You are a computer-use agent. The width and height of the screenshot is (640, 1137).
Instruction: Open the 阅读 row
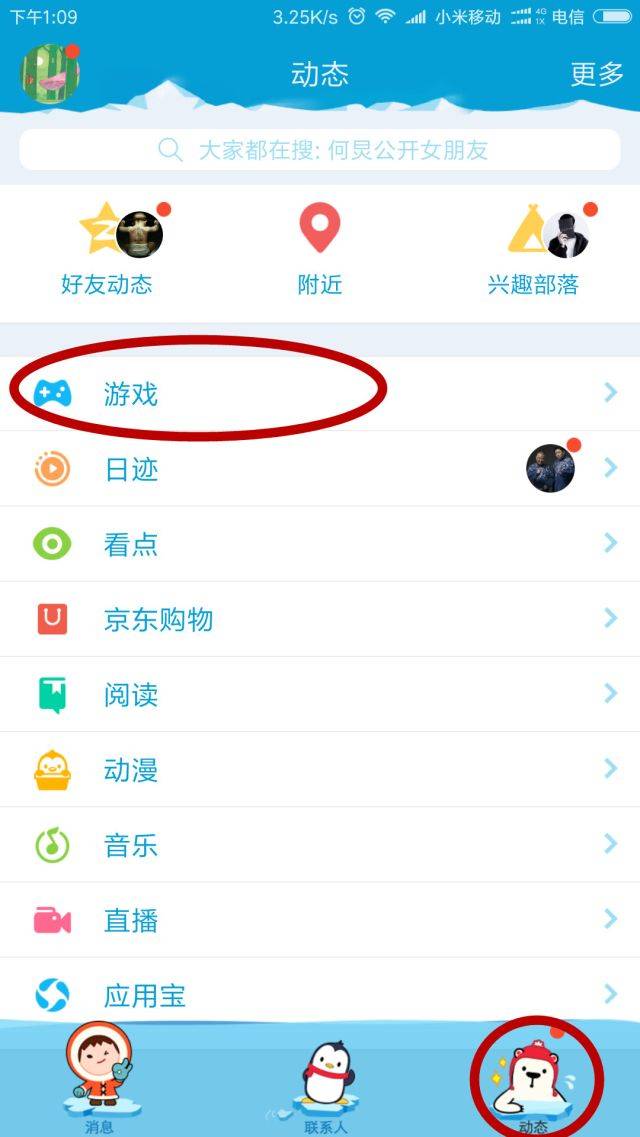click(320, 695)
